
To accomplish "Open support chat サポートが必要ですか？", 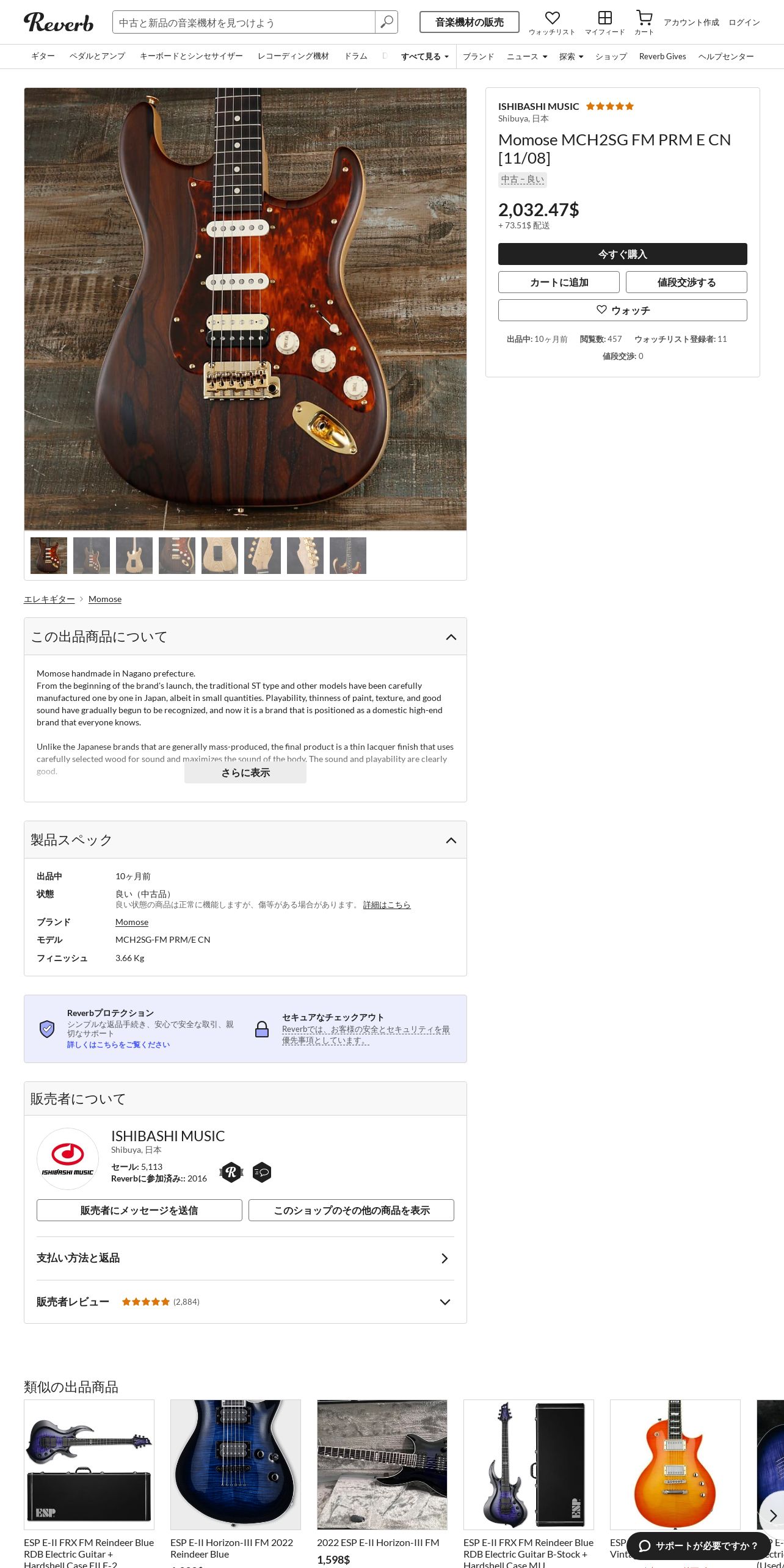I will tap(699, 1546).
